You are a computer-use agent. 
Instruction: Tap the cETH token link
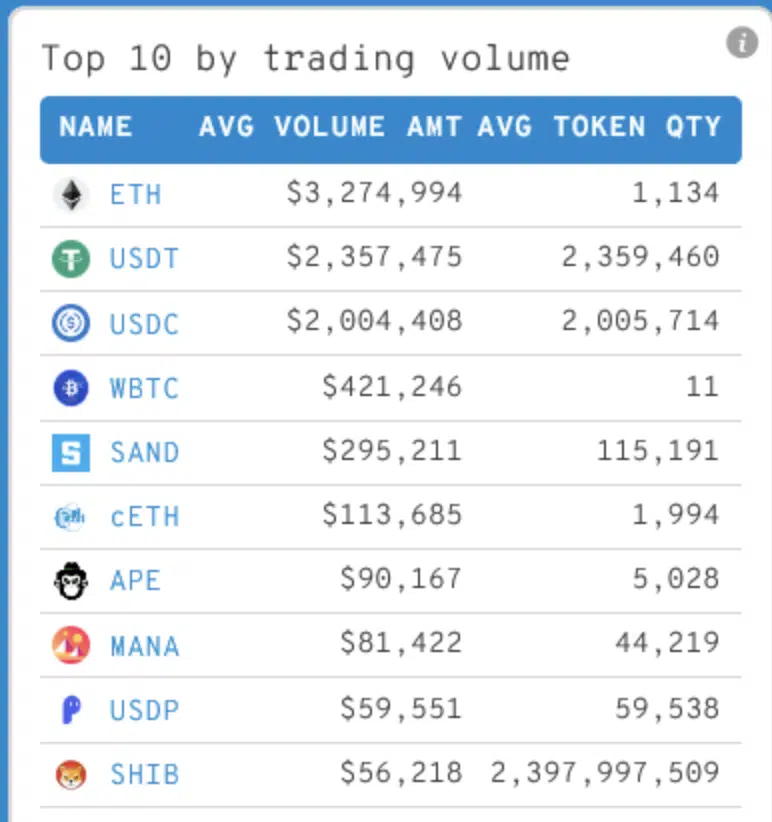coord(144,517)
